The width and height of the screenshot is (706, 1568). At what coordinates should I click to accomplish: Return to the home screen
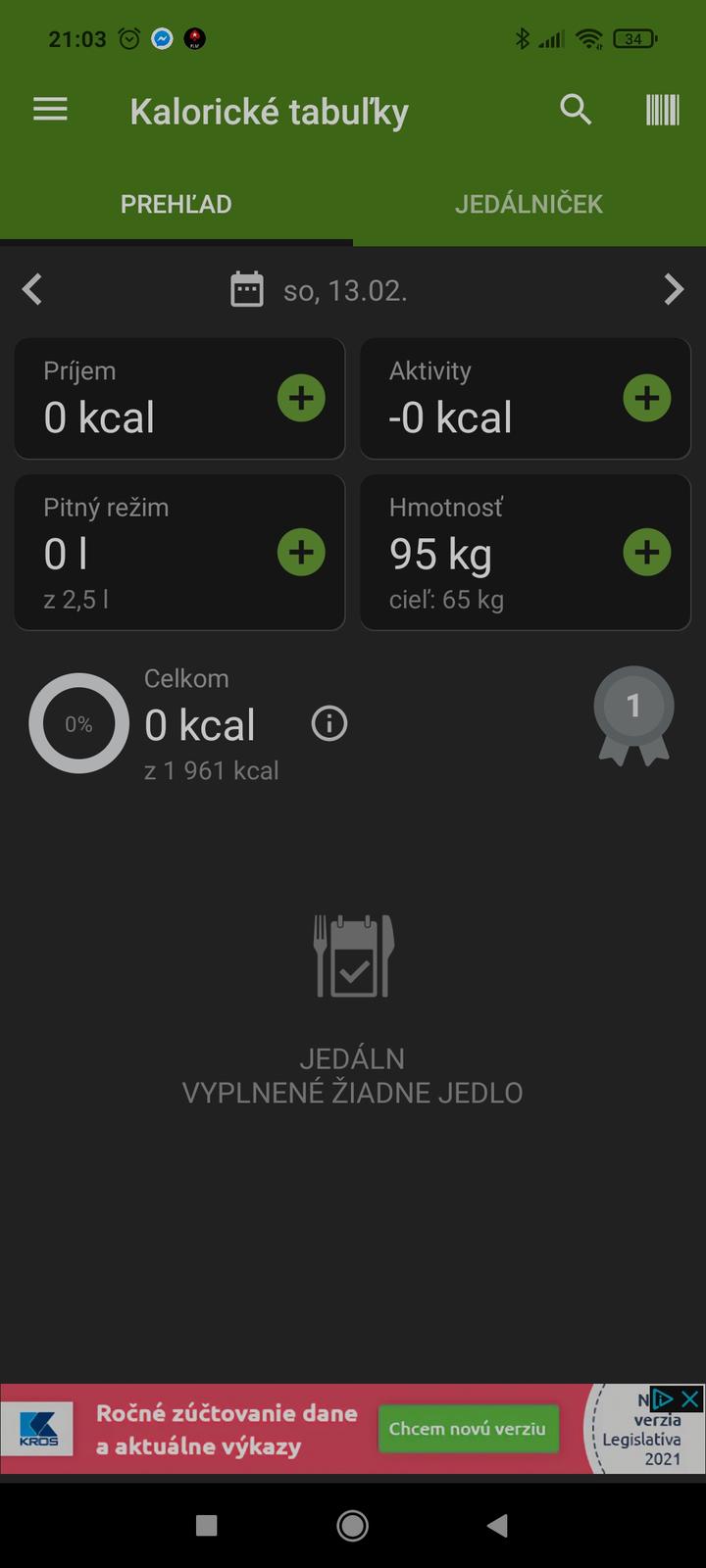point(353,1525)
